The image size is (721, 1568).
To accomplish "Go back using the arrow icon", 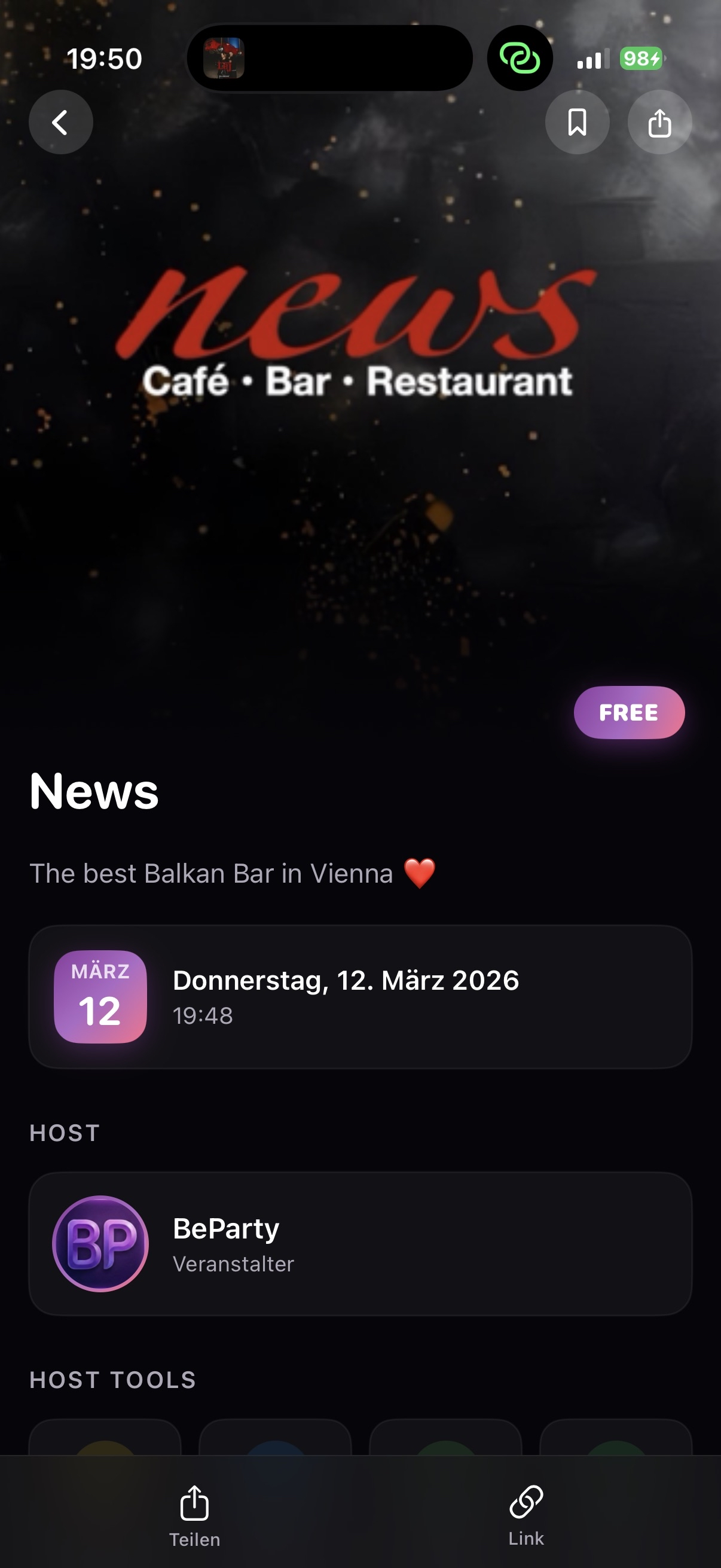I will pos(61,123).
